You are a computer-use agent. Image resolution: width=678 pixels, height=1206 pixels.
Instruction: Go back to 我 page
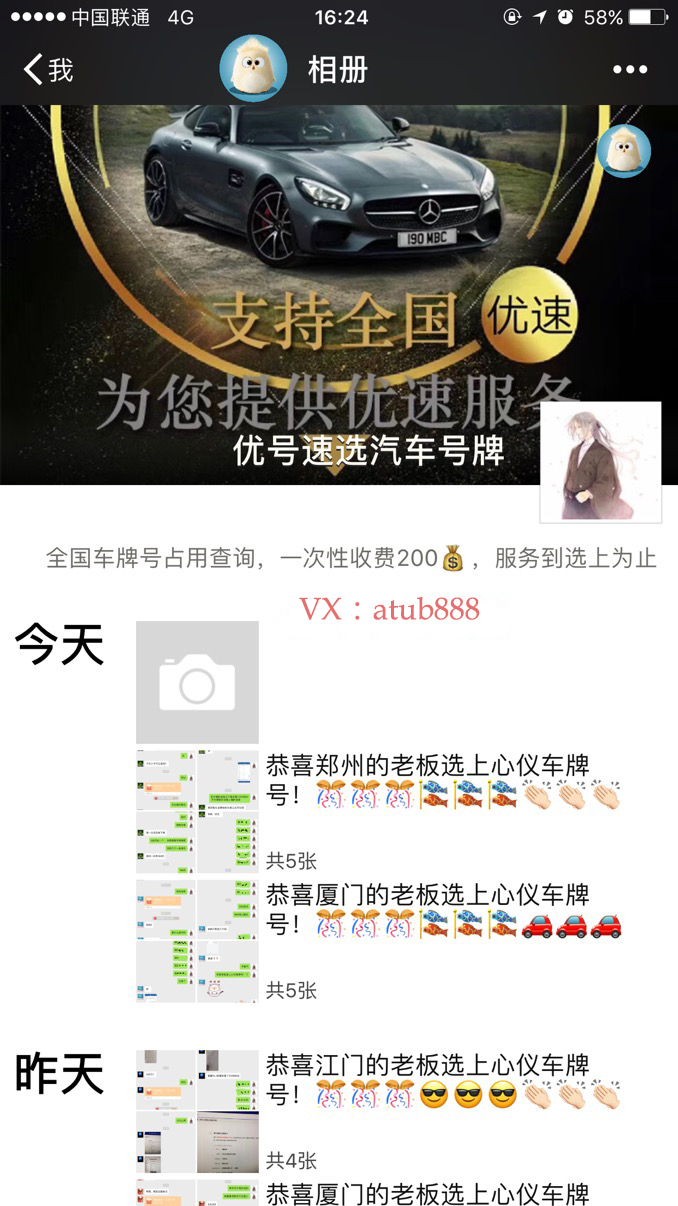[x=48, y=70]
